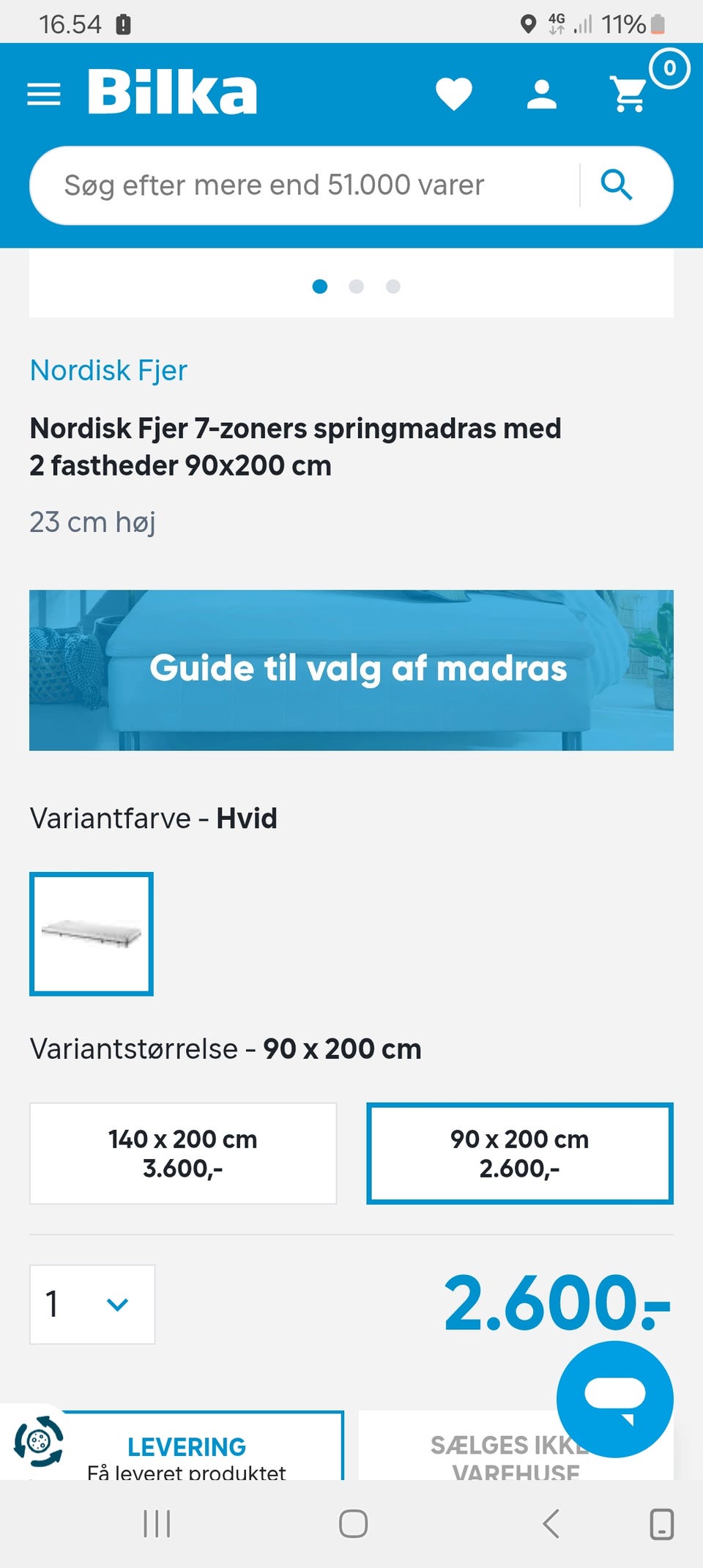Open the Nordisk Fjer brand link
This screenshot has height=1568, width=703.
coord(108,370)
